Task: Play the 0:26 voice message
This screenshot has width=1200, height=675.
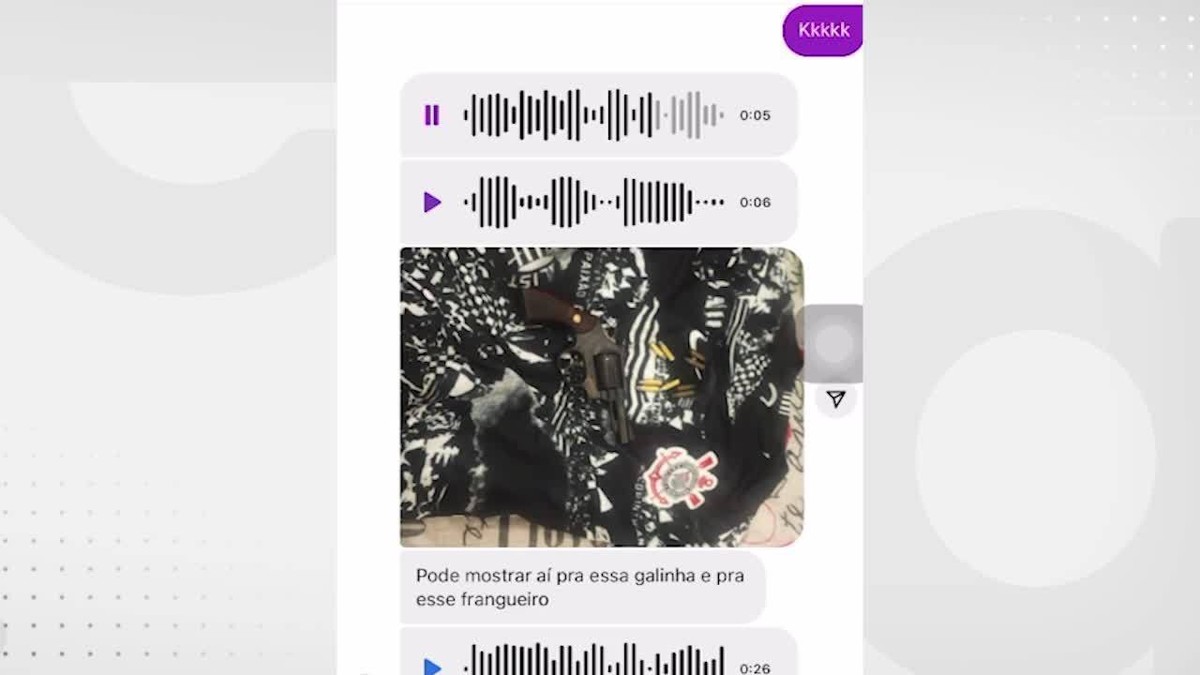Action: point(432,665)
